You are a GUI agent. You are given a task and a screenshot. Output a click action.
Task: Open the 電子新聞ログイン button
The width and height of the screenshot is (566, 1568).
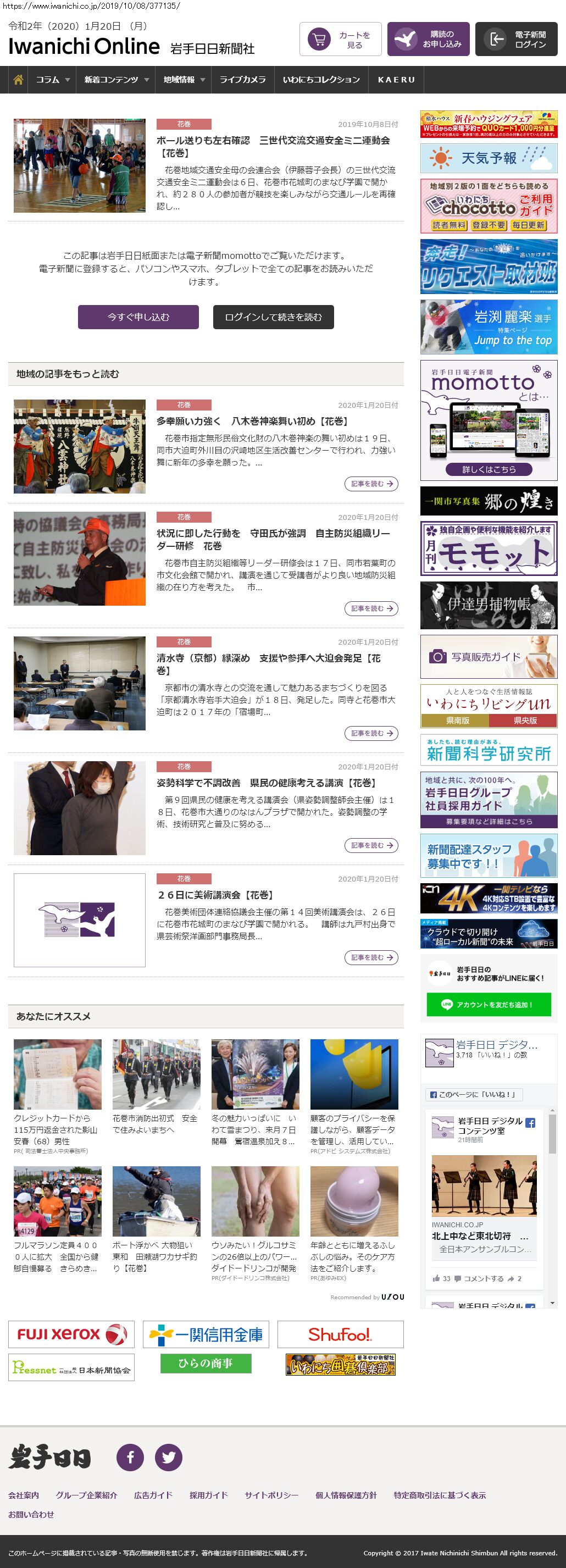point(516,40)
